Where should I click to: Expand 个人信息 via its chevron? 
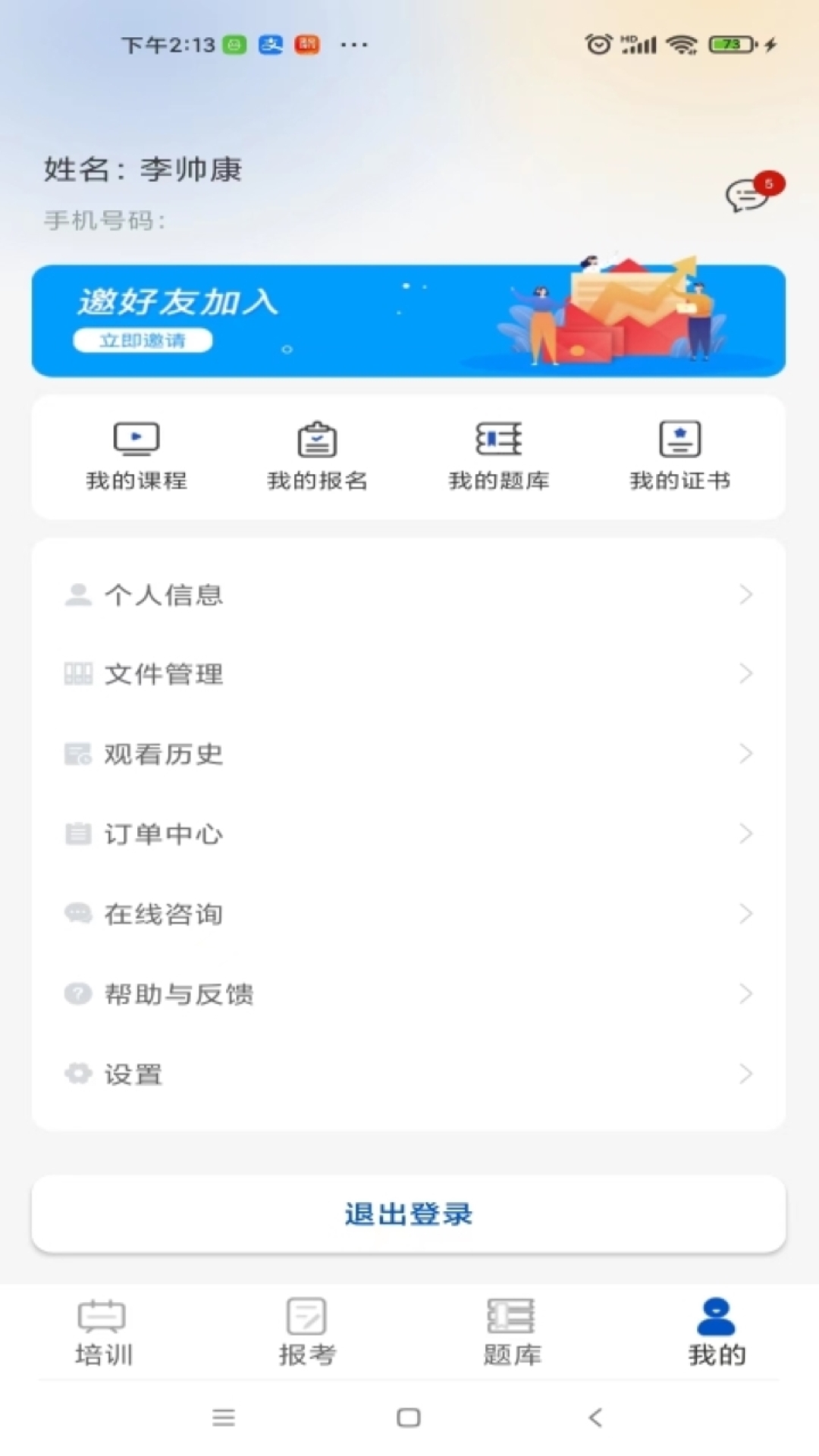tap(746, 595)
